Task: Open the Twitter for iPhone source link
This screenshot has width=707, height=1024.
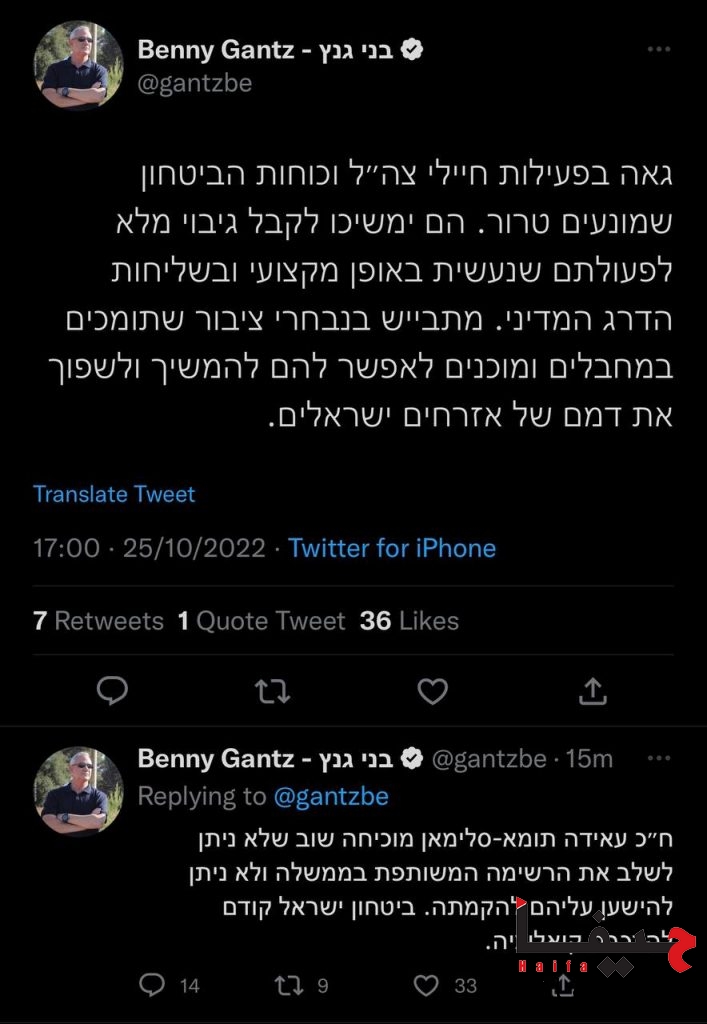Action: pyautogui.click(x=392, y=548)
